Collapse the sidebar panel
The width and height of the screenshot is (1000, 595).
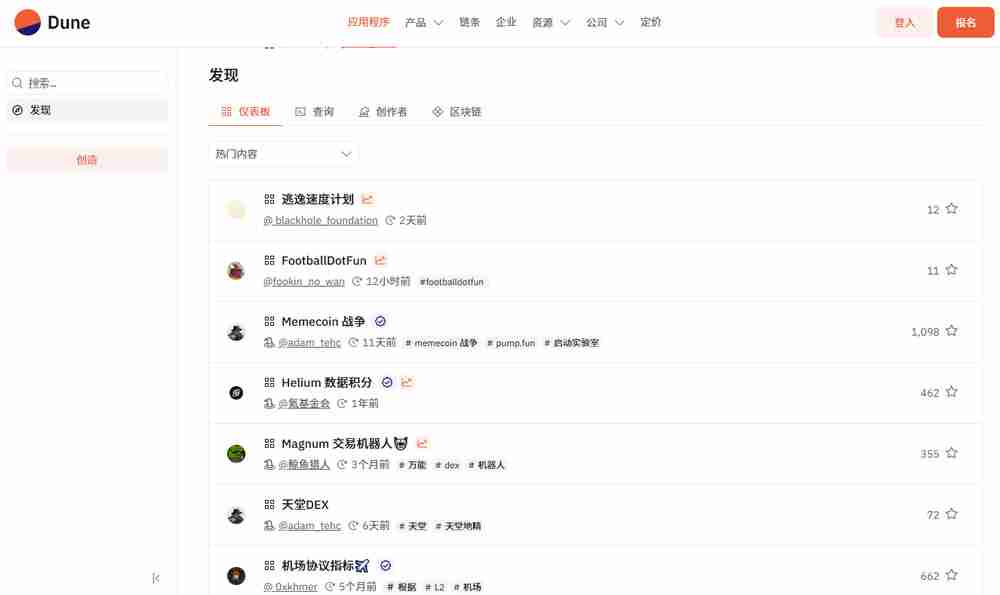pyautogui.click(x=156, y=577)
